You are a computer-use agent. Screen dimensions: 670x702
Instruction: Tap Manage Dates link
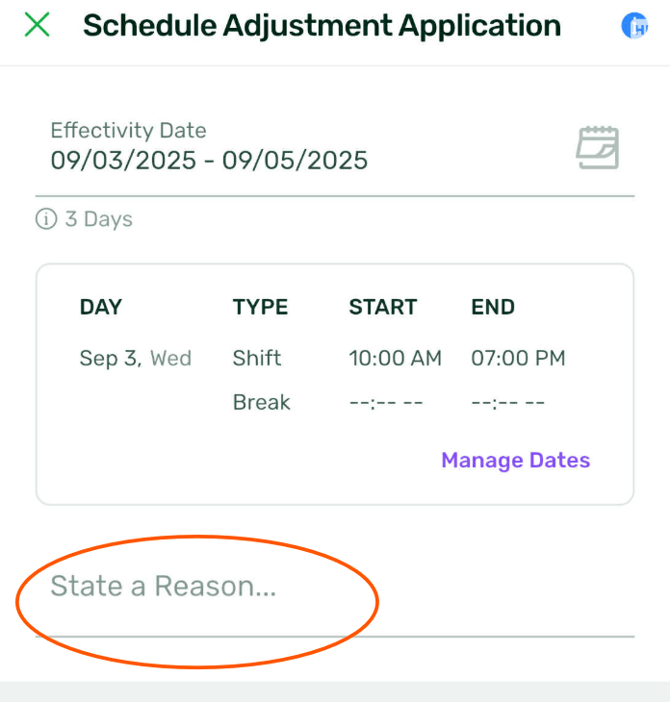coord(515,461)
